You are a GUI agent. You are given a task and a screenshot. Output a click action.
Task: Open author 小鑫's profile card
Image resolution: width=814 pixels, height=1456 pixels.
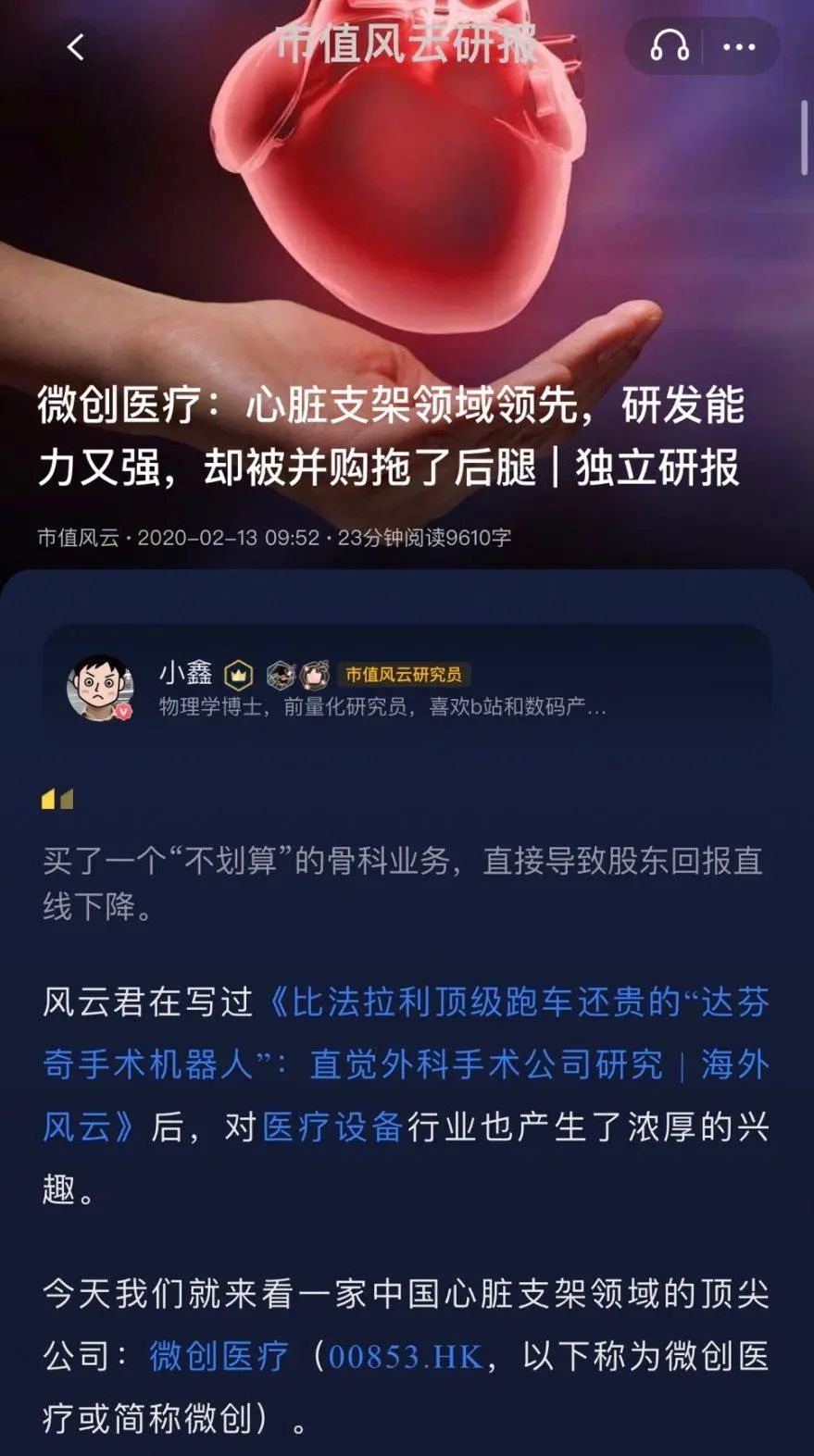point(407,688)
